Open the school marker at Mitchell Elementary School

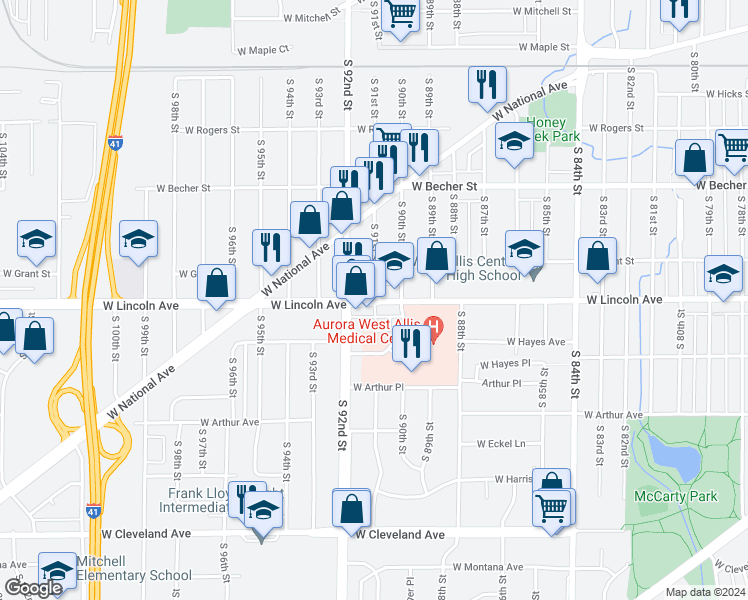57,570
